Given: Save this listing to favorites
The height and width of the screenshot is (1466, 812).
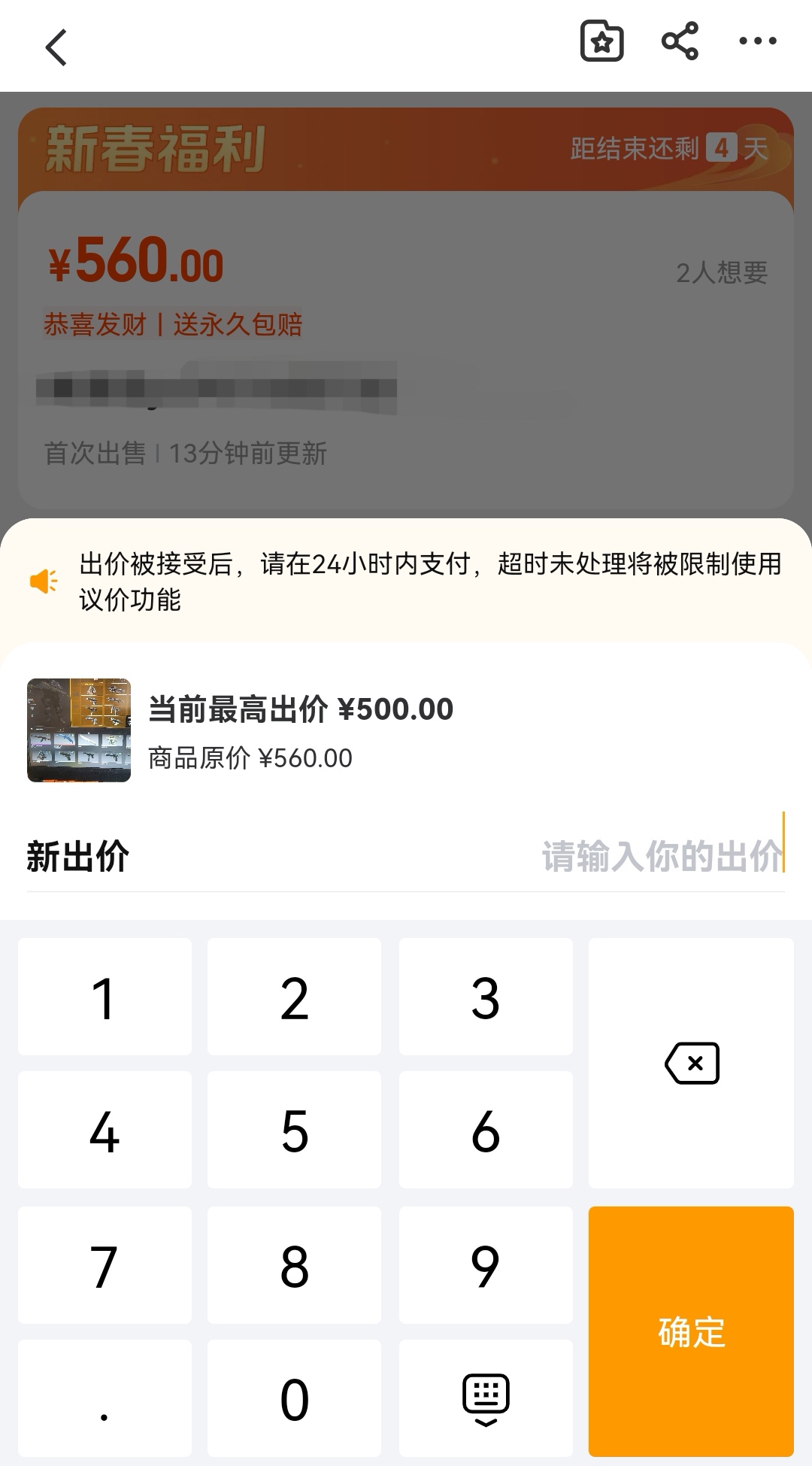Looking at the screenshot, I should point(601,41).
